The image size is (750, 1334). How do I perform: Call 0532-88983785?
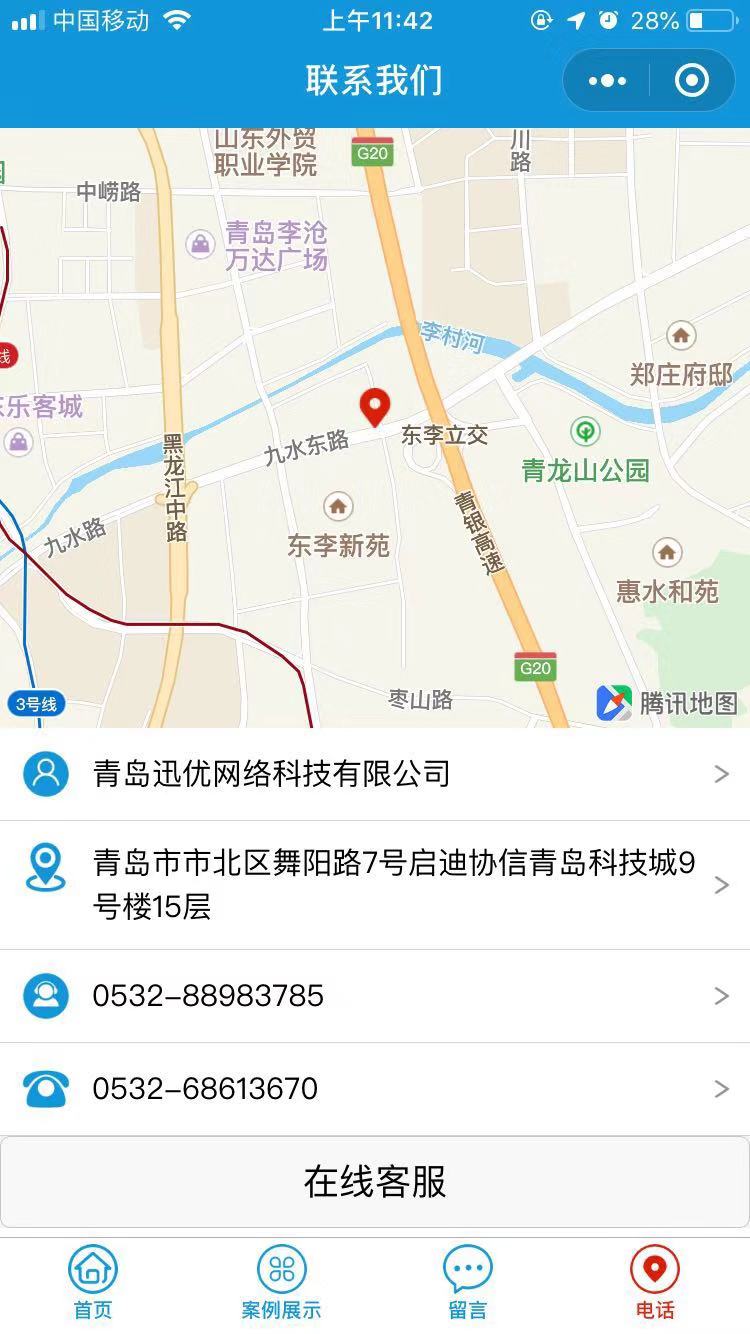[375, 996]
